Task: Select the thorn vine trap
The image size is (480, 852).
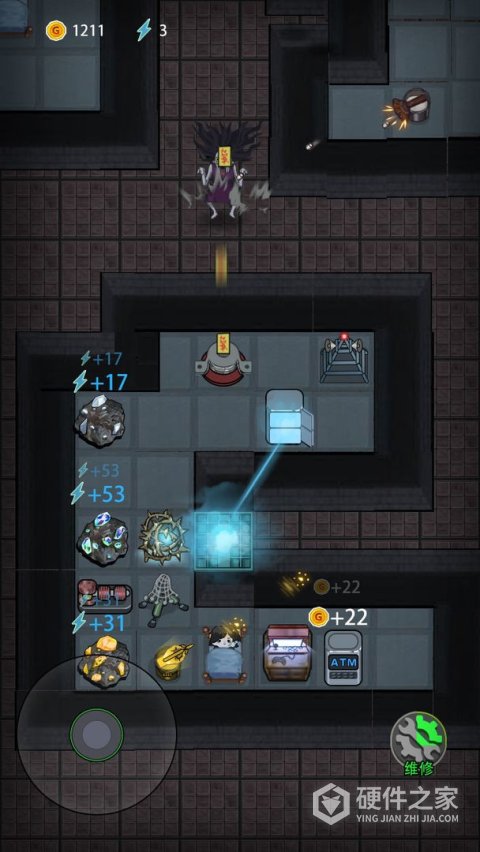Action: (163, 537)
